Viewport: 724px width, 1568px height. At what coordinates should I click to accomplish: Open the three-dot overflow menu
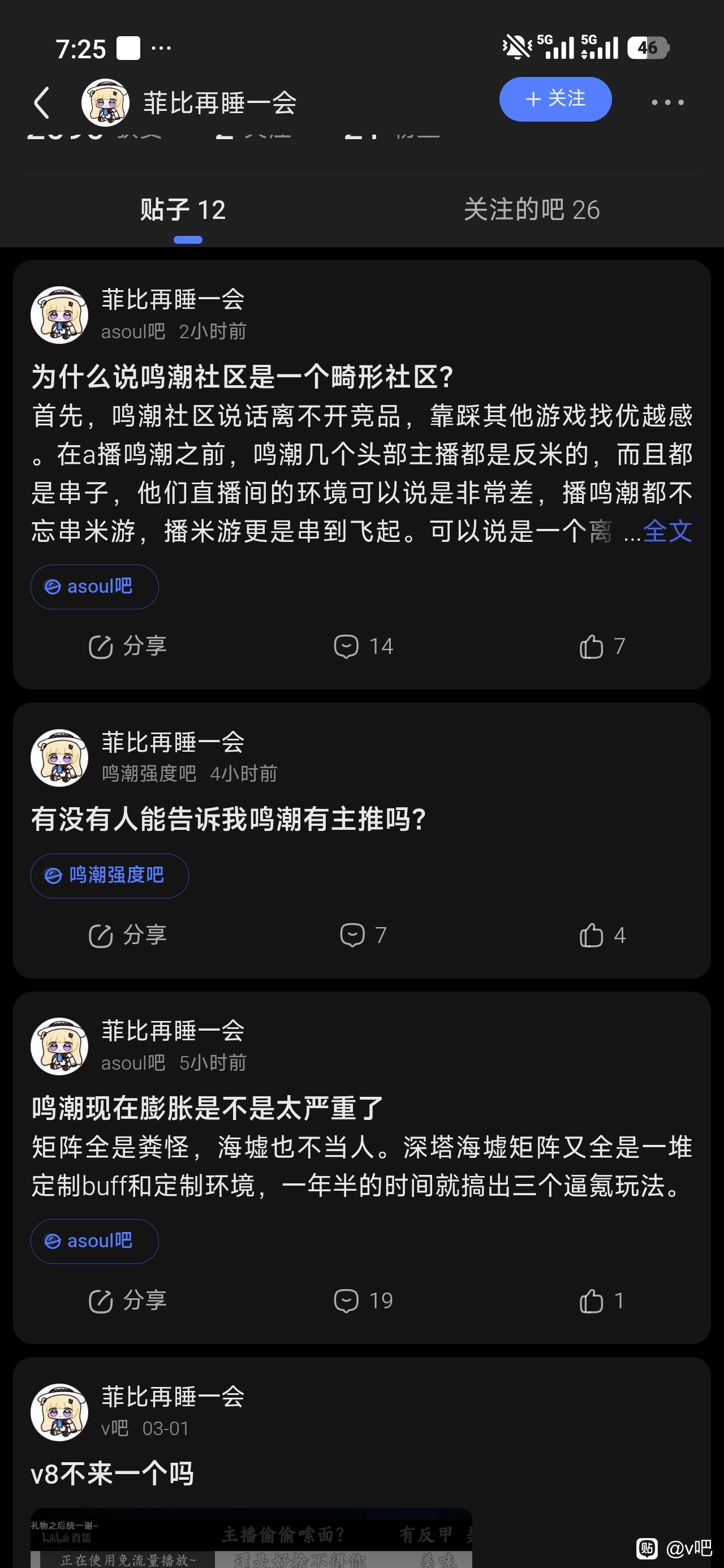tap(667, 102)
